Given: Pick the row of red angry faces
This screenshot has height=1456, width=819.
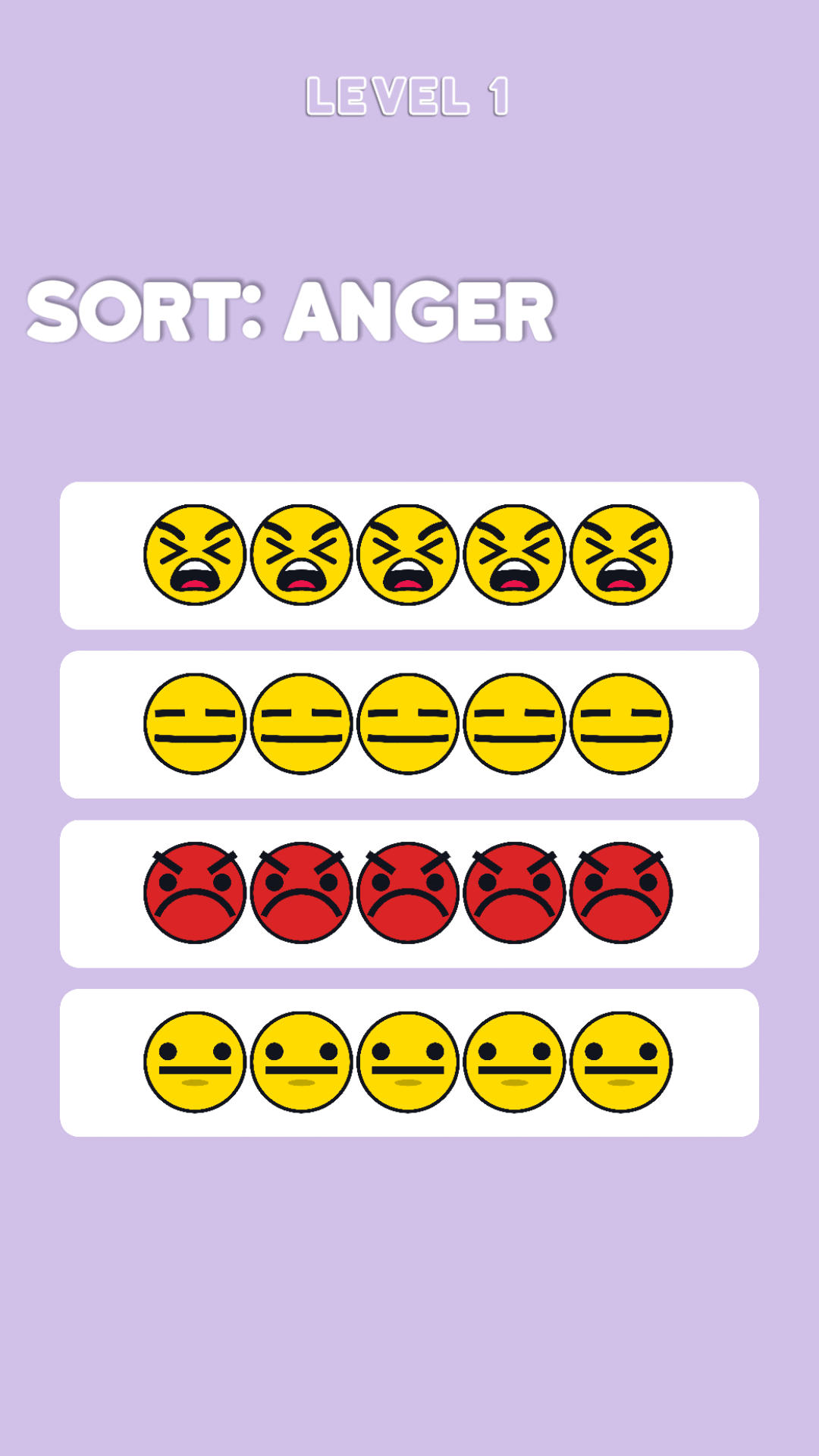Looking at the screenshot, I should click(x=409, y=893).
